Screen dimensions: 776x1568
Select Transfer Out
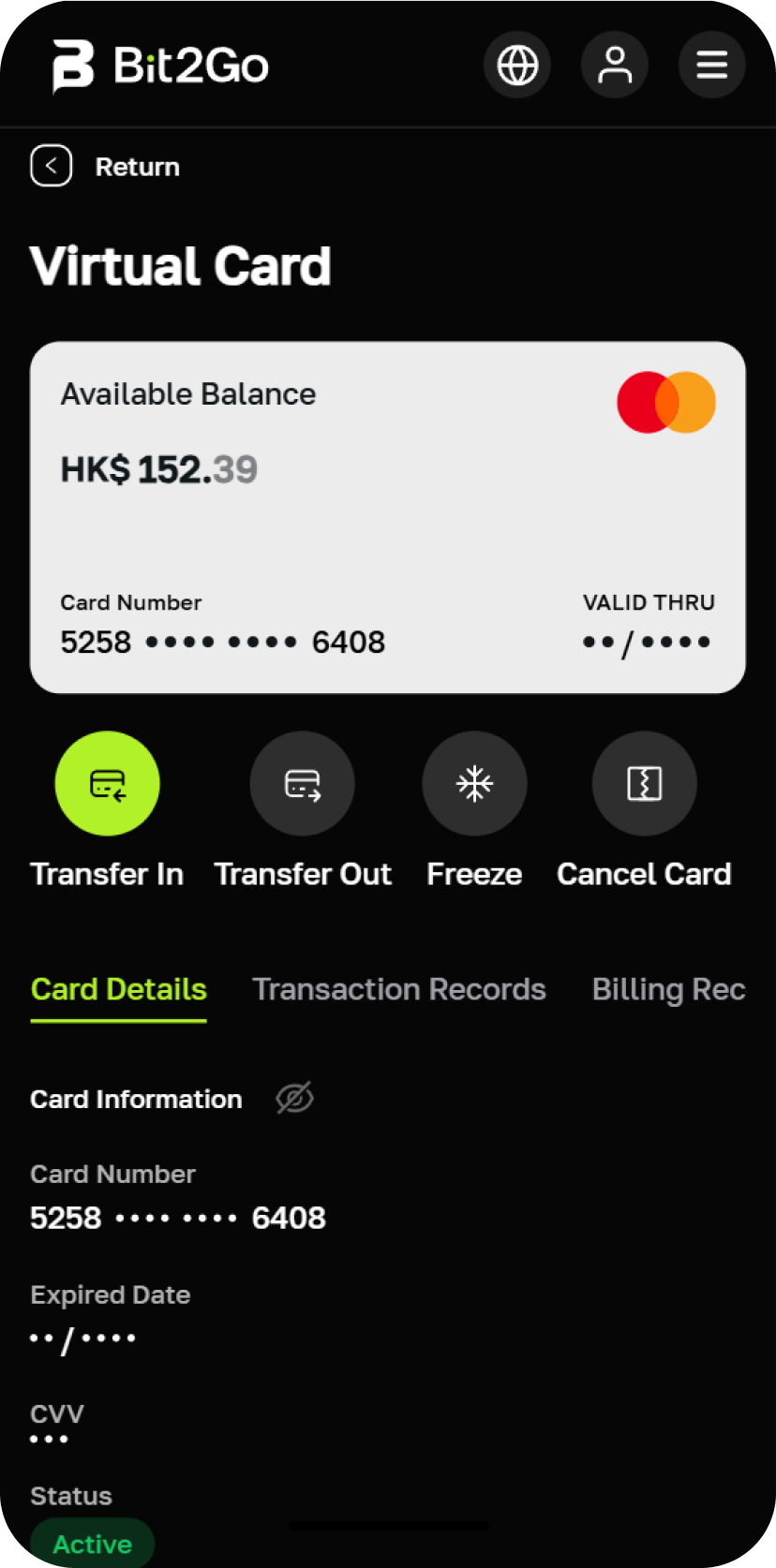(x=302, y=783)
